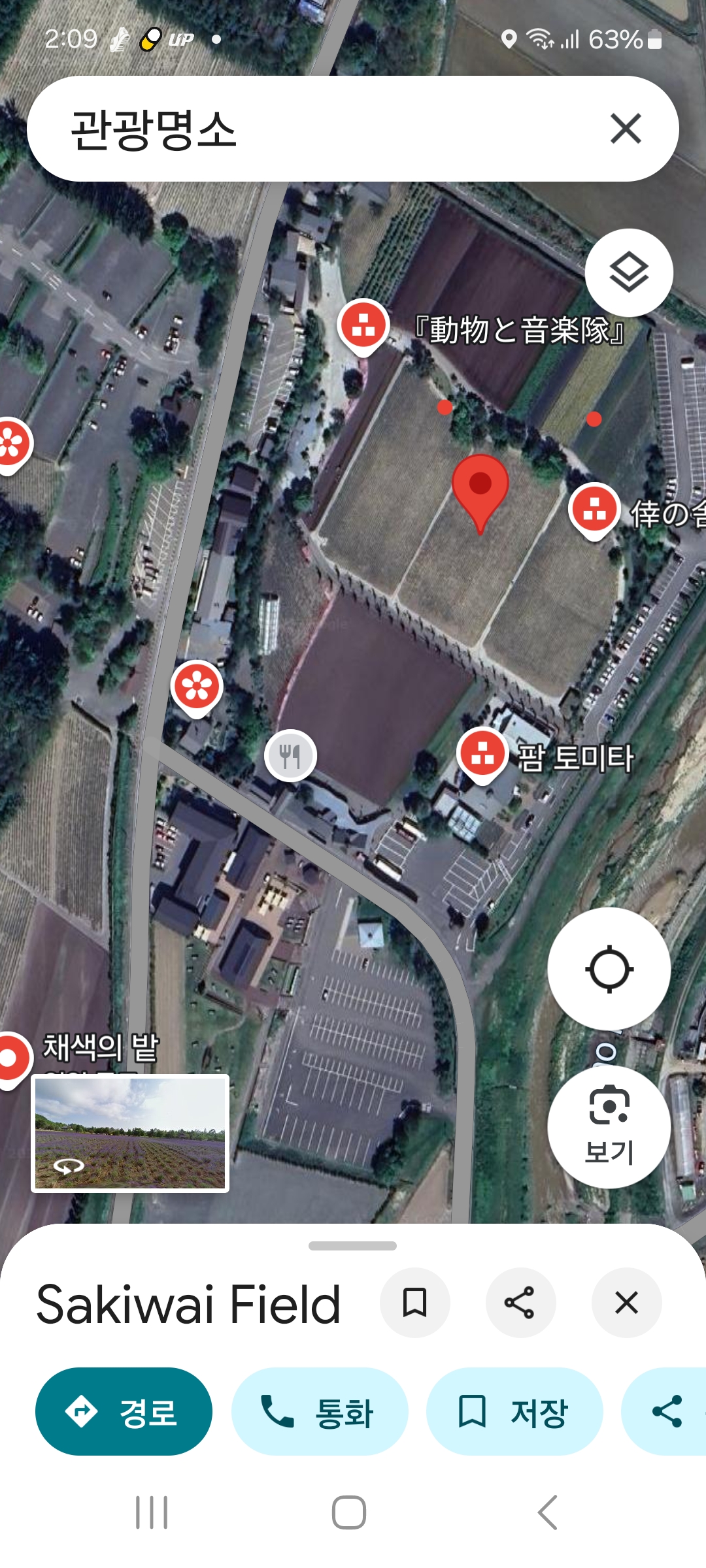
Task: Expand the place sheet drag handle
Action: tap(352, 1246)
